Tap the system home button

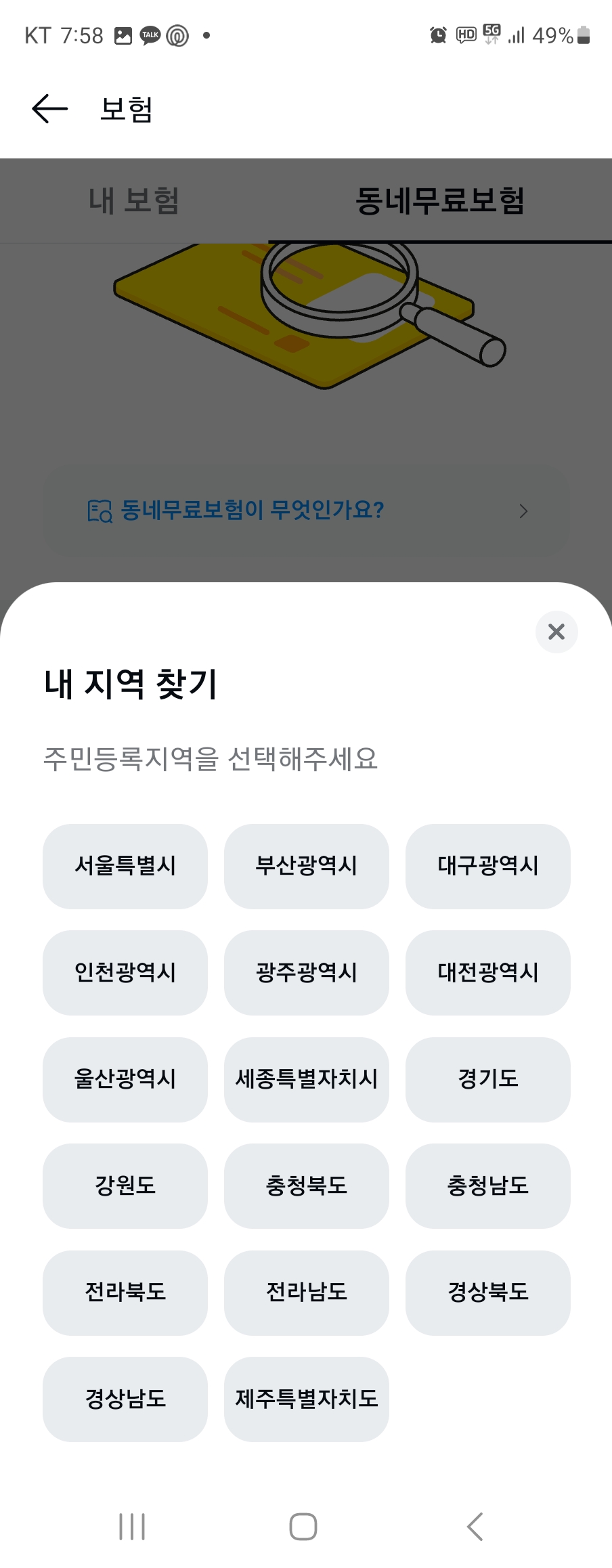click(x=303, y=1527)
